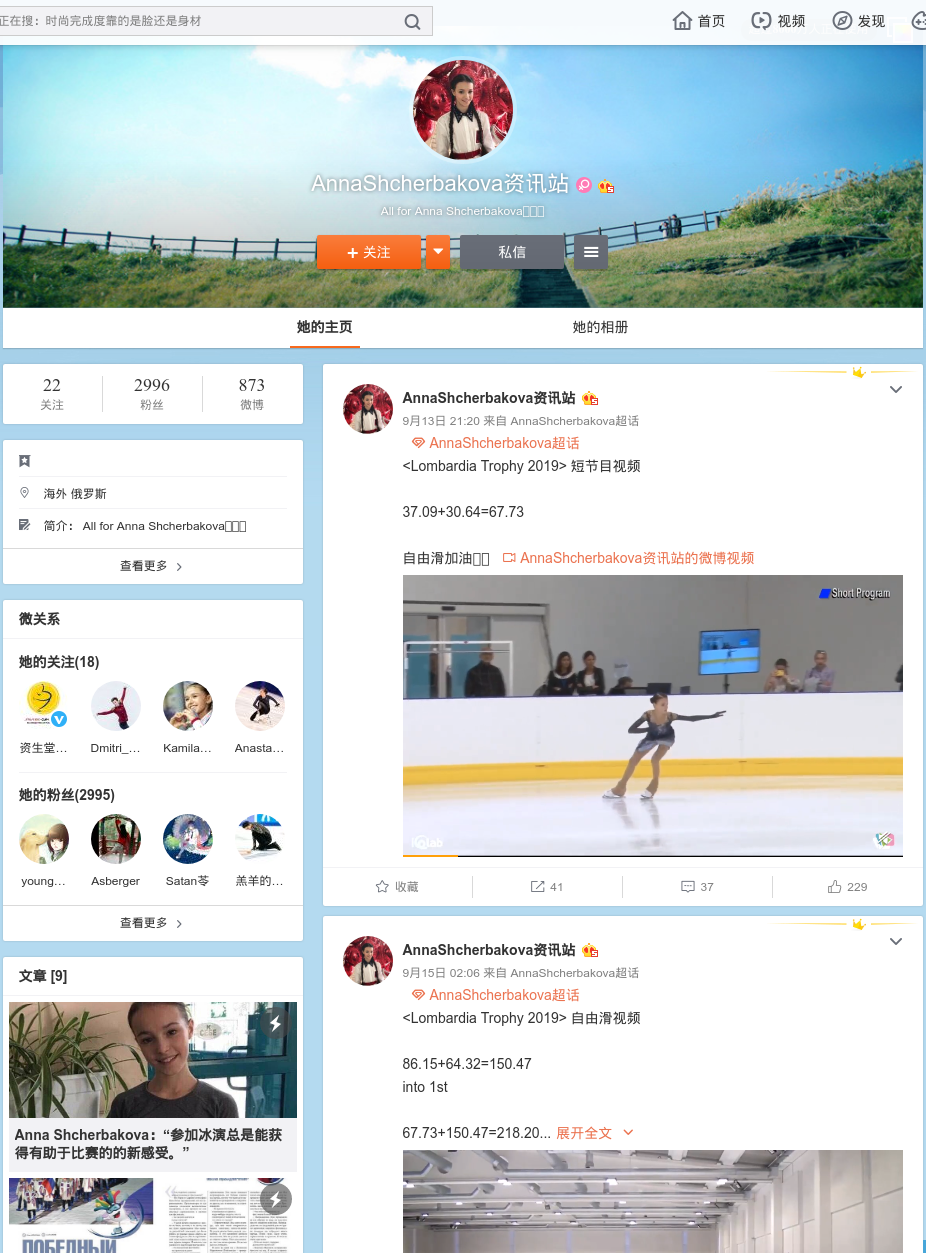Open the 视频 video section
The width and height of the screenshot is (926, 1253).
click(778, 21)
